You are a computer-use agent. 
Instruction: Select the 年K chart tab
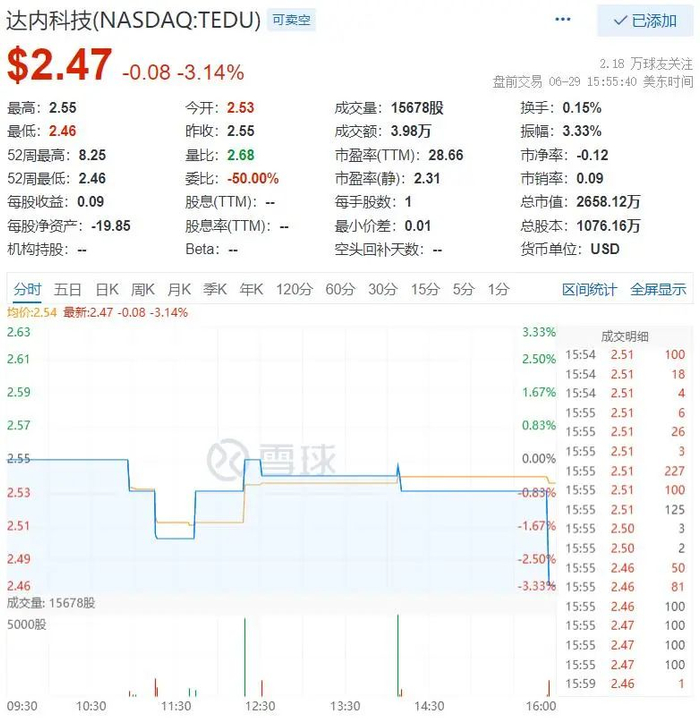pyautogui.click(x=251, y=290)
